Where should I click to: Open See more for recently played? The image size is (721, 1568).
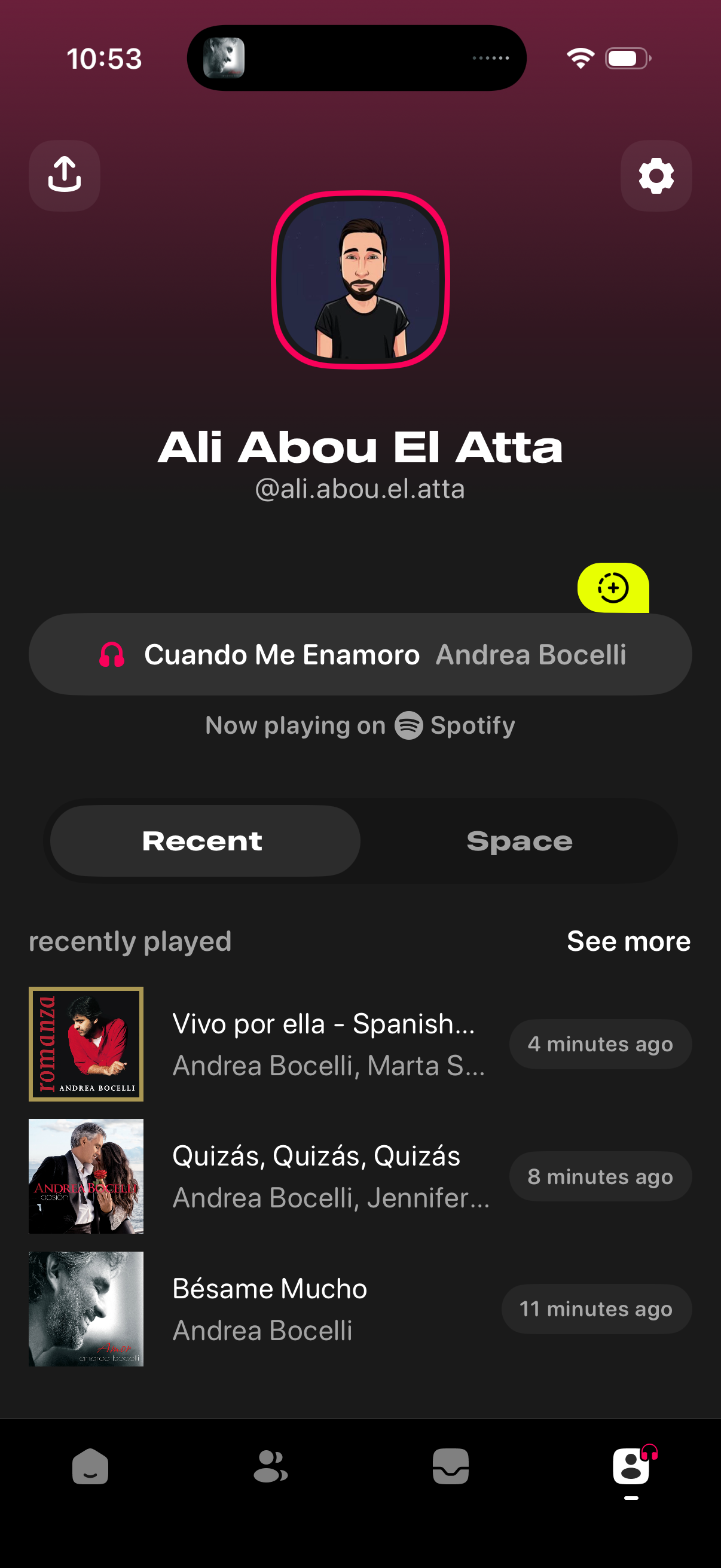click(x=628, y=941)
